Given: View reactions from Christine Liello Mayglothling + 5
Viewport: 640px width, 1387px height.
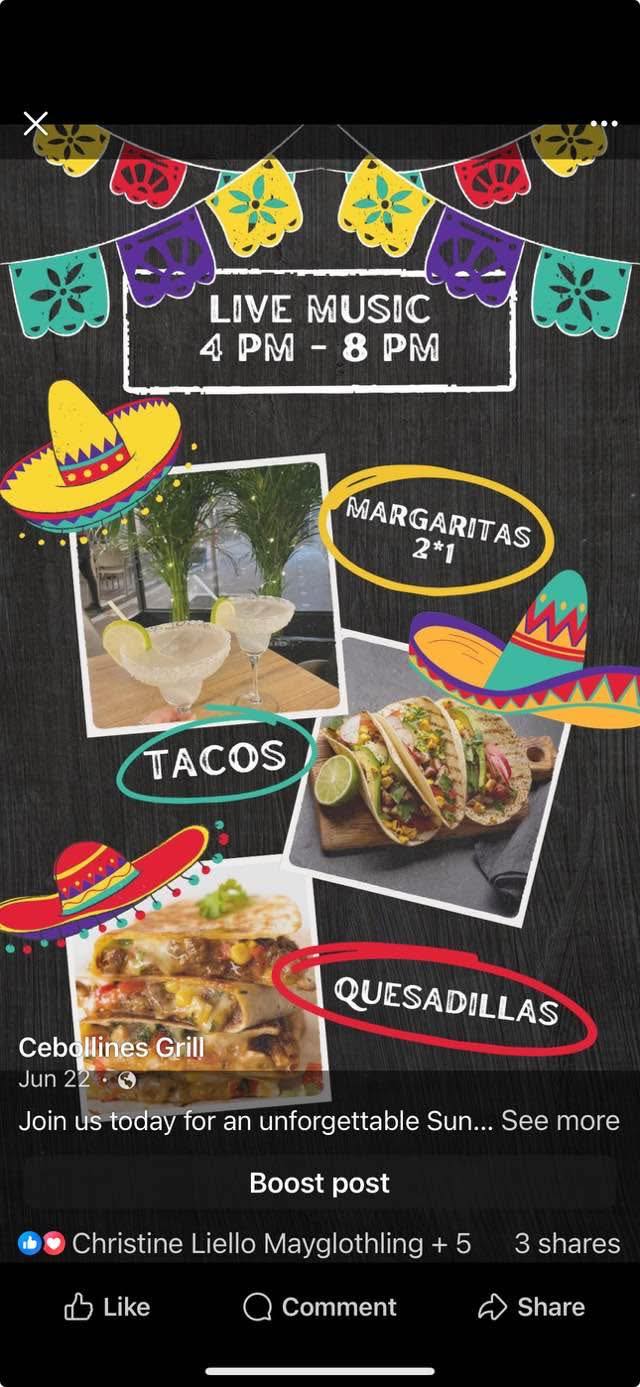Looking at the screenshot, I should 245,1243.
